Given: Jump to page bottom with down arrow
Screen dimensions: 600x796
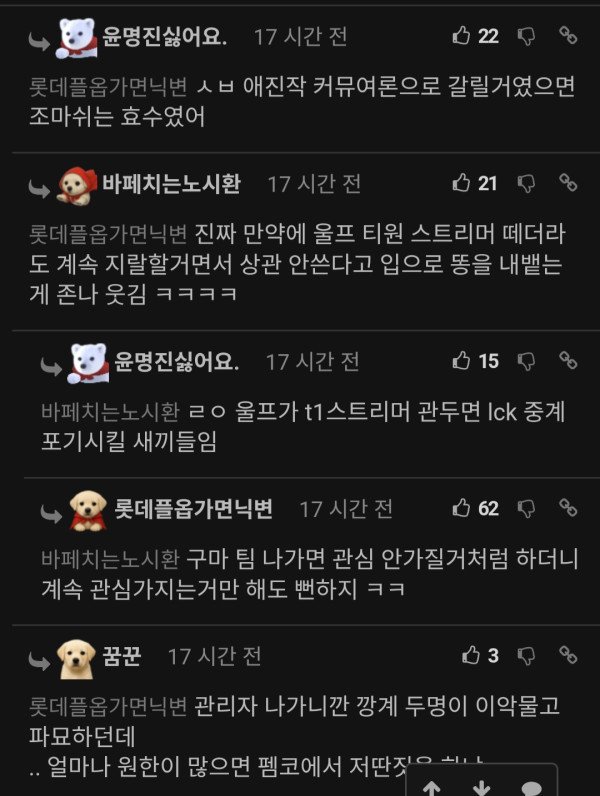Looking at the screenshot, I should (481, 786).
